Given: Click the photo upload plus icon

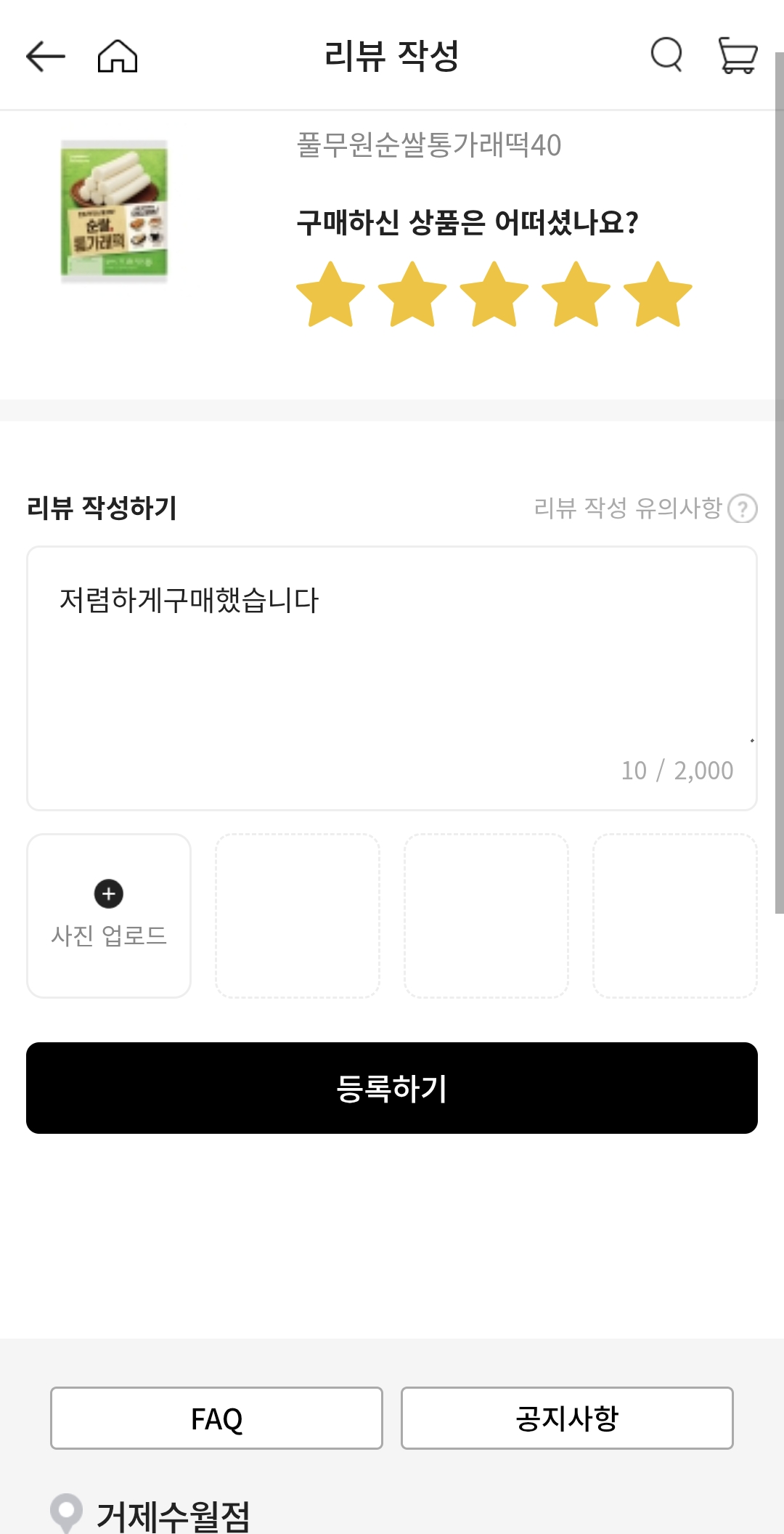Looking at the screenshot, I should tap(107, 895).
